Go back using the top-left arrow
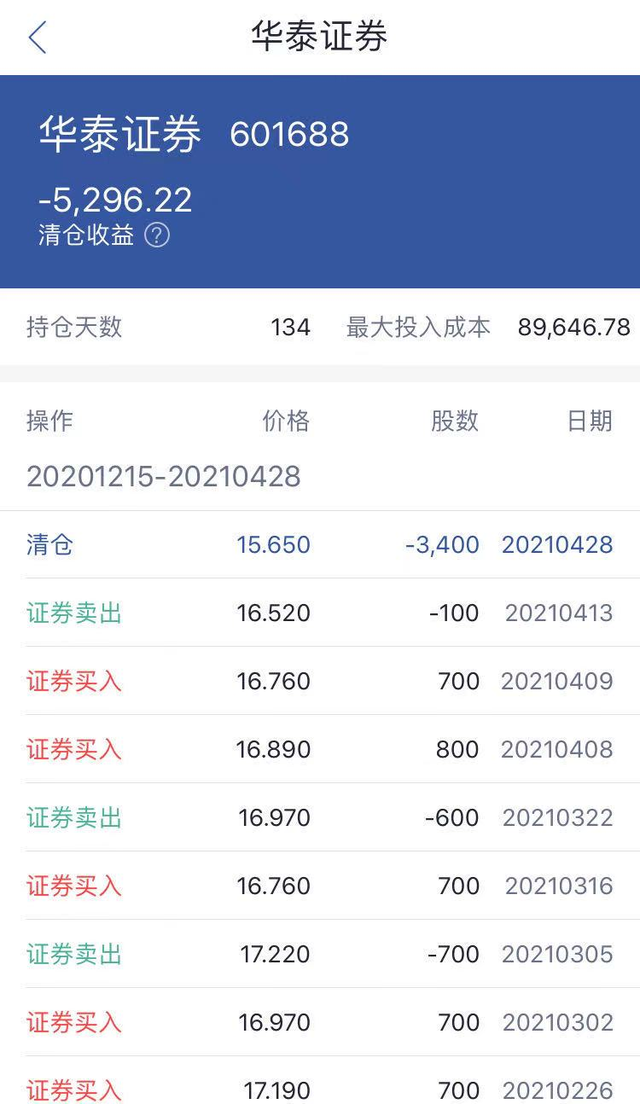Image resolution: width=640 pixels, height=1104 pixels. pos(38,38)
